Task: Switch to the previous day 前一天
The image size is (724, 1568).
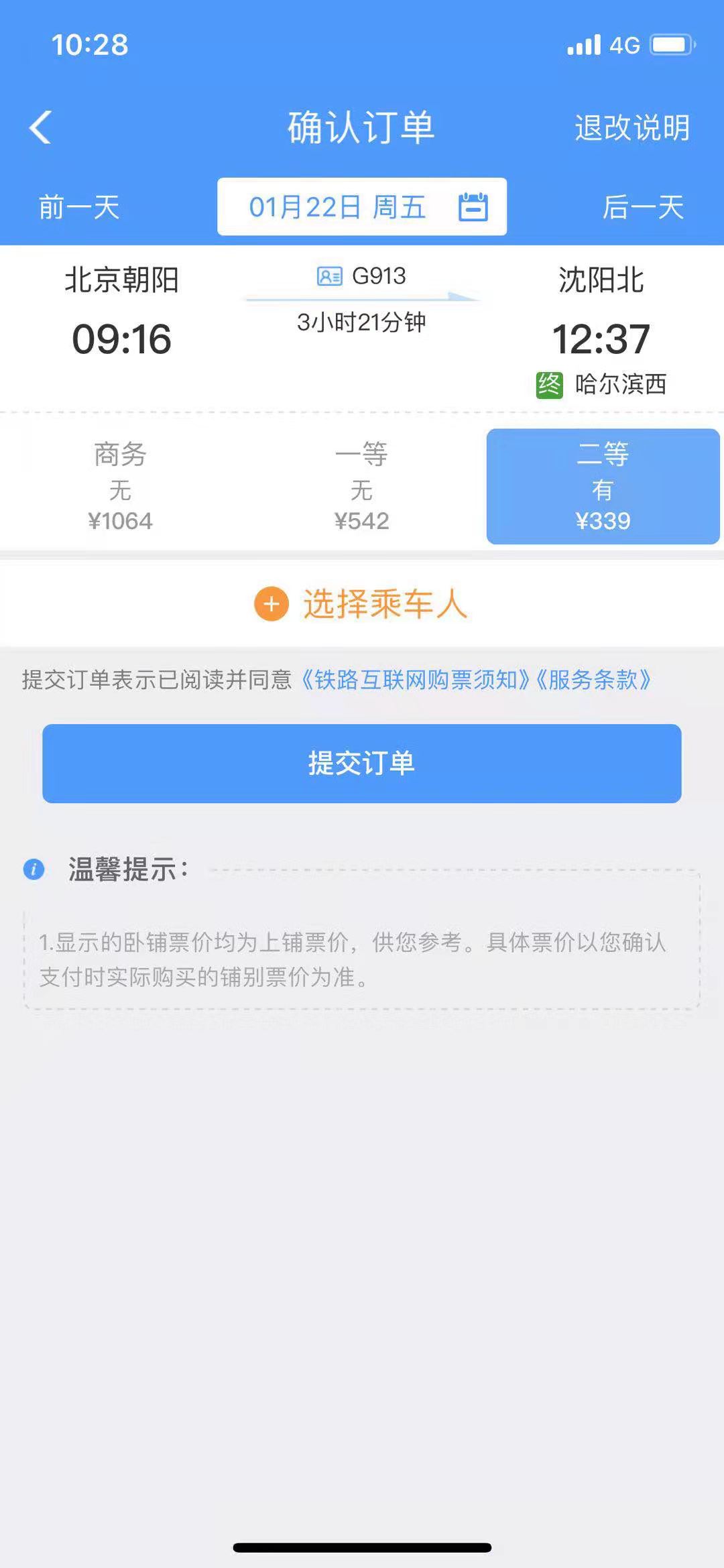Action: pos(79,207)
